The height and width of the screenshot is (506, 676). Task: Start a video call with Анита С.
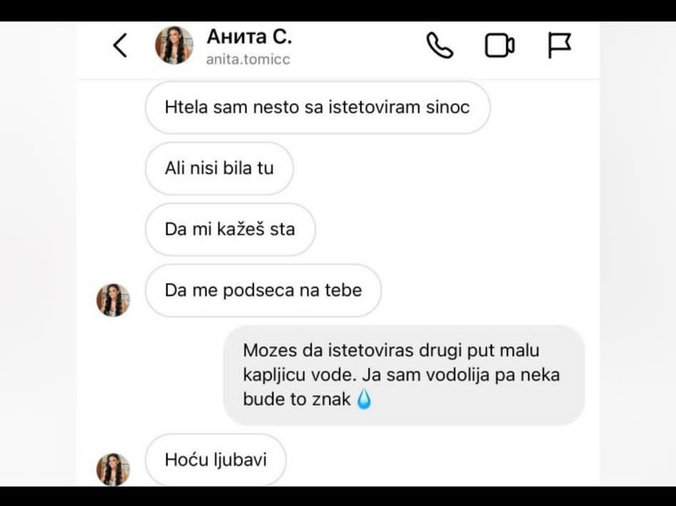(x=499, y=46)
